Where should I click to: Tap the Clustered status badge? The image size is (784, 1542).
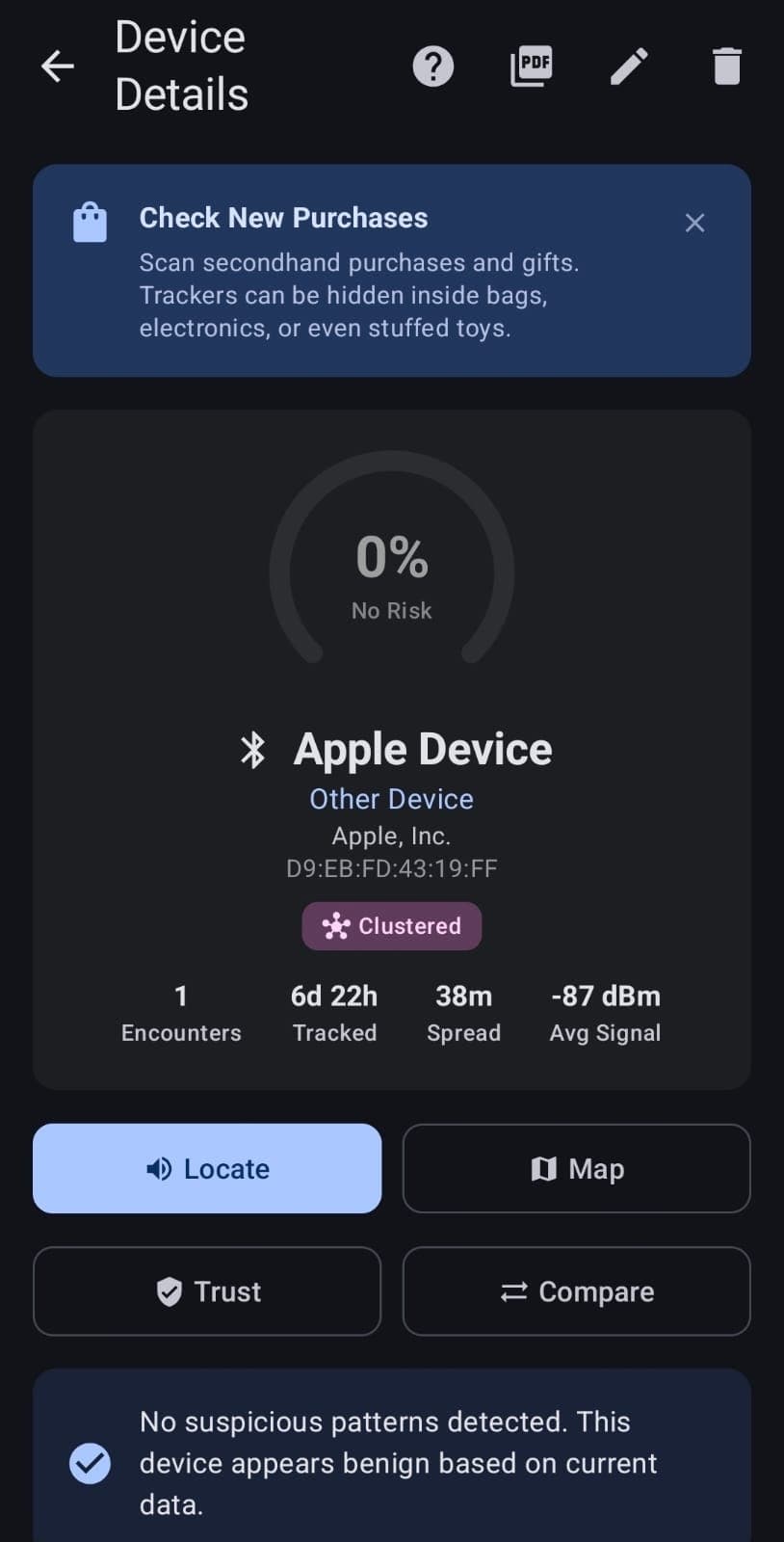391,925
